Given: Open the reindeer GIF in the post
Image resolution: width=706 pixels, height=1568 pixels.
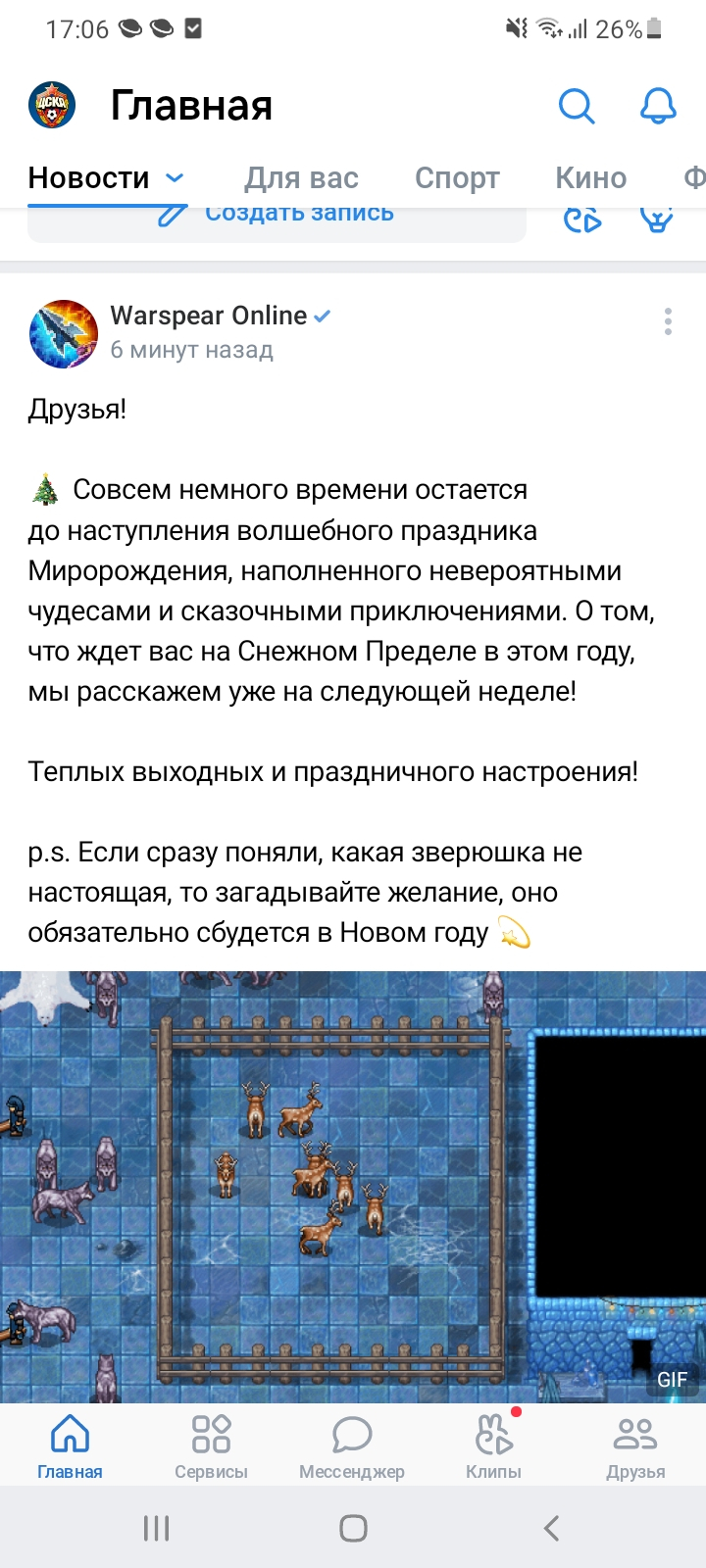Looking at the screenshot, I should point(353,1187).
